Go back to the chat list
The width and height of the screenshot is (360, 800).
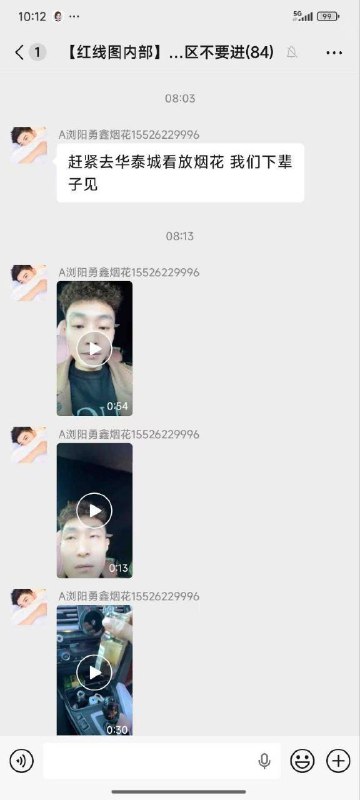pos(19,52)
